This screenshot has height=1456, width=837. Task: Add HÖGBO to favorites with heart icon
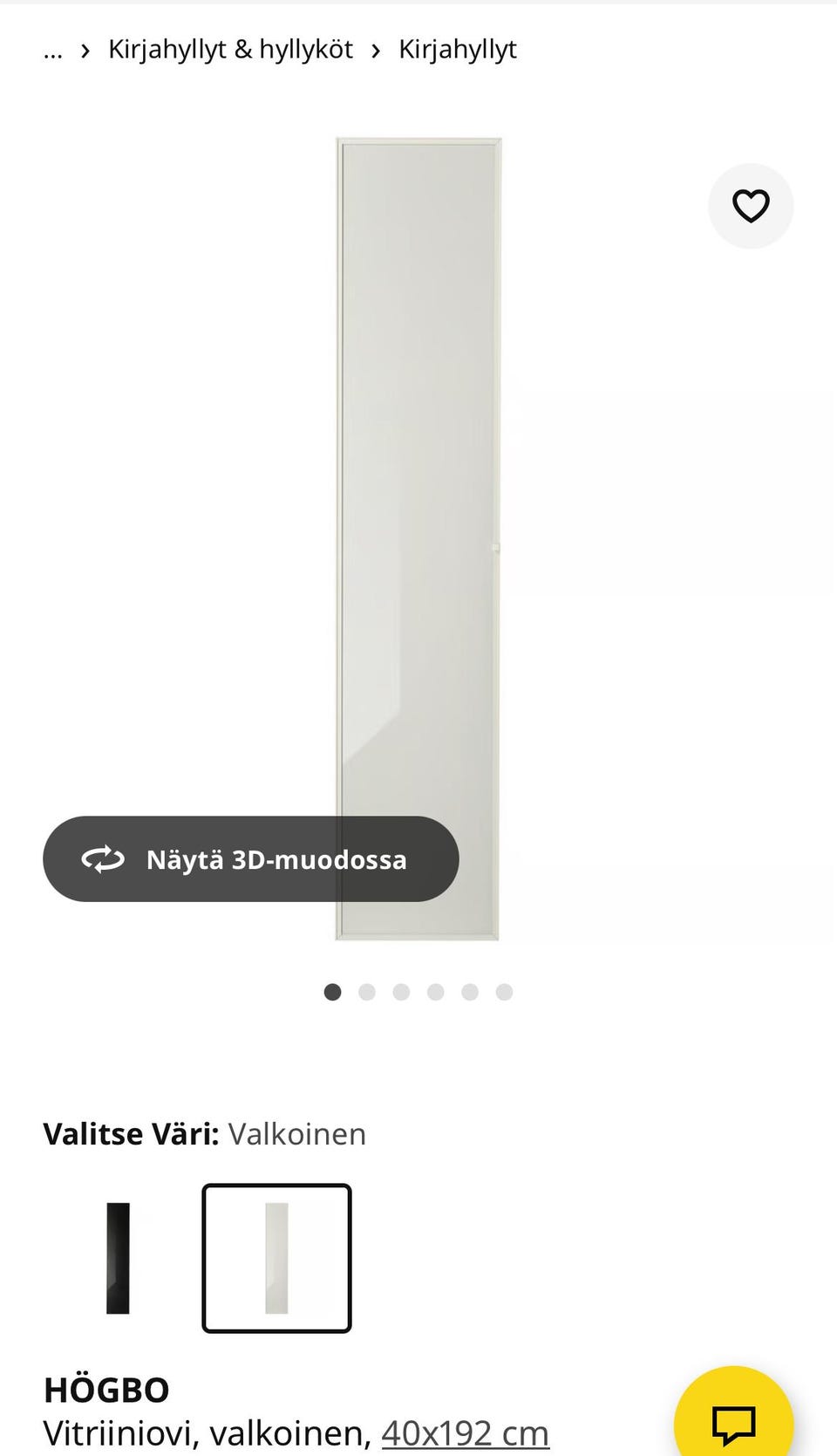[751, 206]
